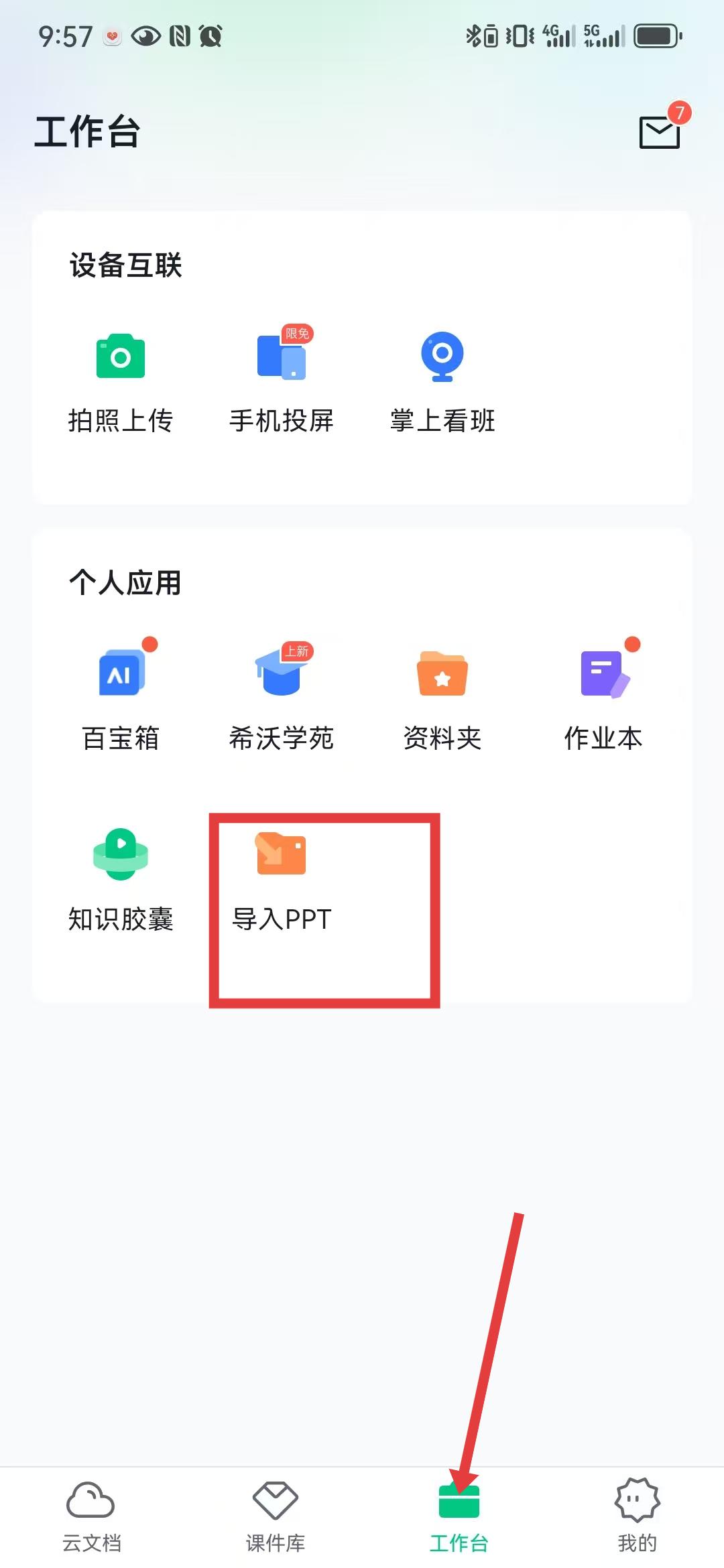The width and height of the screenshot is (724, 1568).
Task: Open 知识胶囊 knowledge capsule
Action: (121, 879)
